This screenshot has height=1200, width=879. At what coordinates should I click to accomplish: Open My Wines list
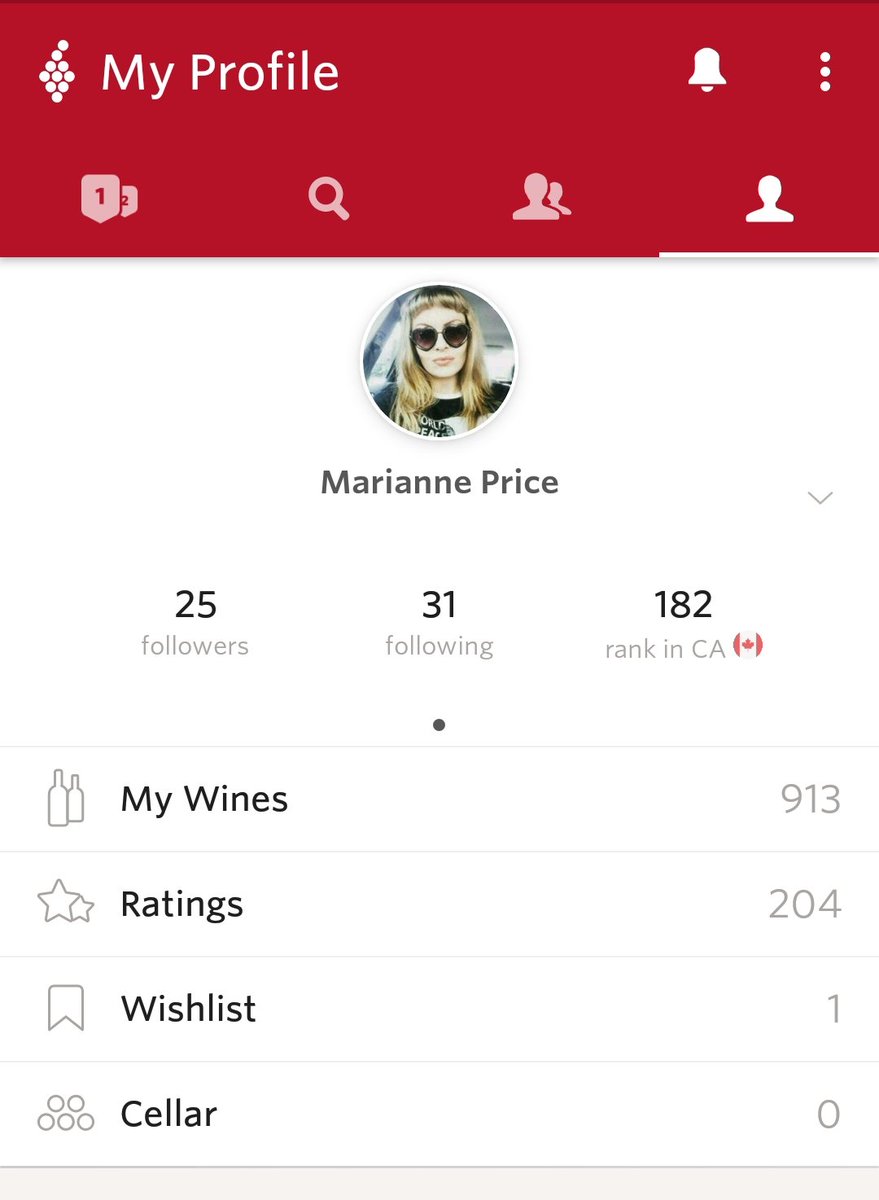pyautogui.click(x=439, y=799)
